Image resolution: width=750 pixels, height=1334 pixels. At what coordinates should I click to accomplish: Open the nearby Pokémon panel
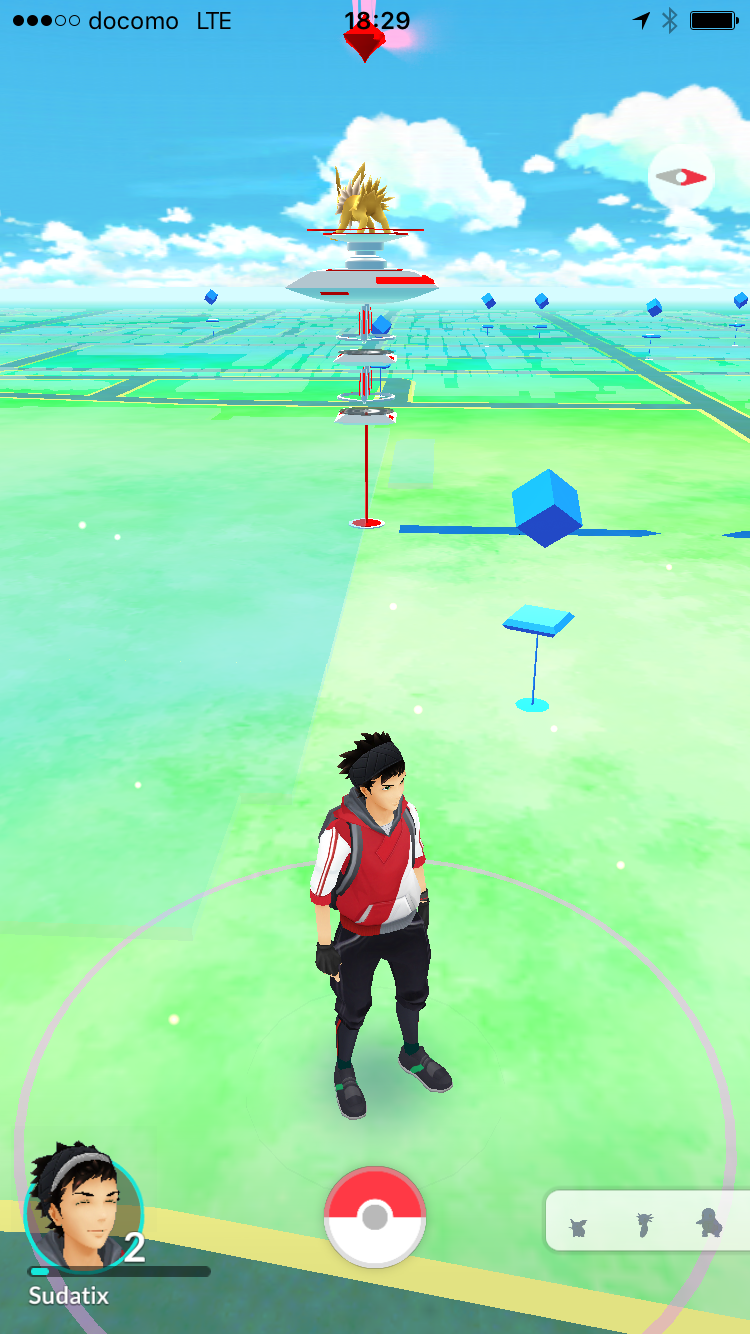(x=646, y=1222)
